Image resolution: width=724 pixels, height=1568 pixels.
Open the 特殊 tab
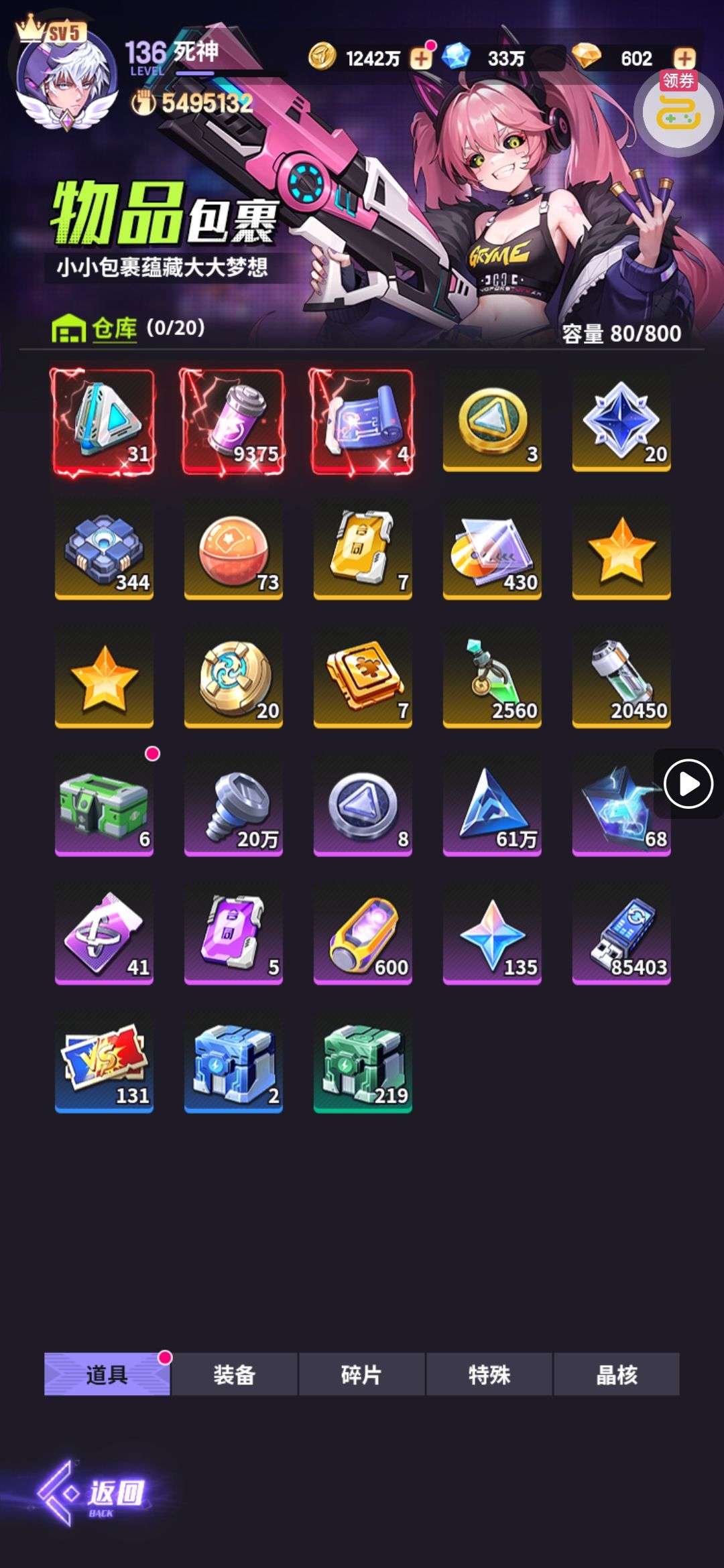point(489,1375)
